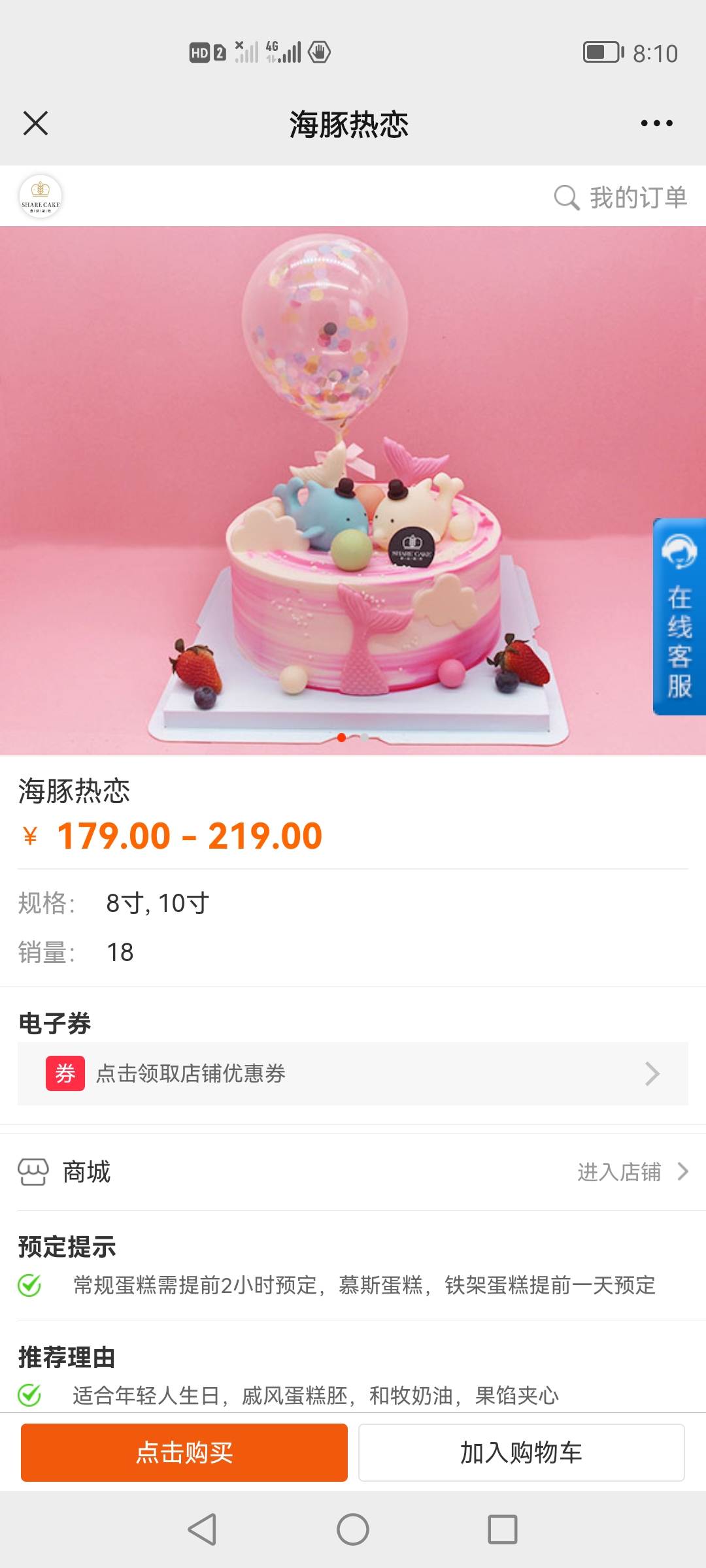The width and height of the screenshot is (706, 1568).
Task: Tap the Share Cake shop logo
Action: point(41,196)
